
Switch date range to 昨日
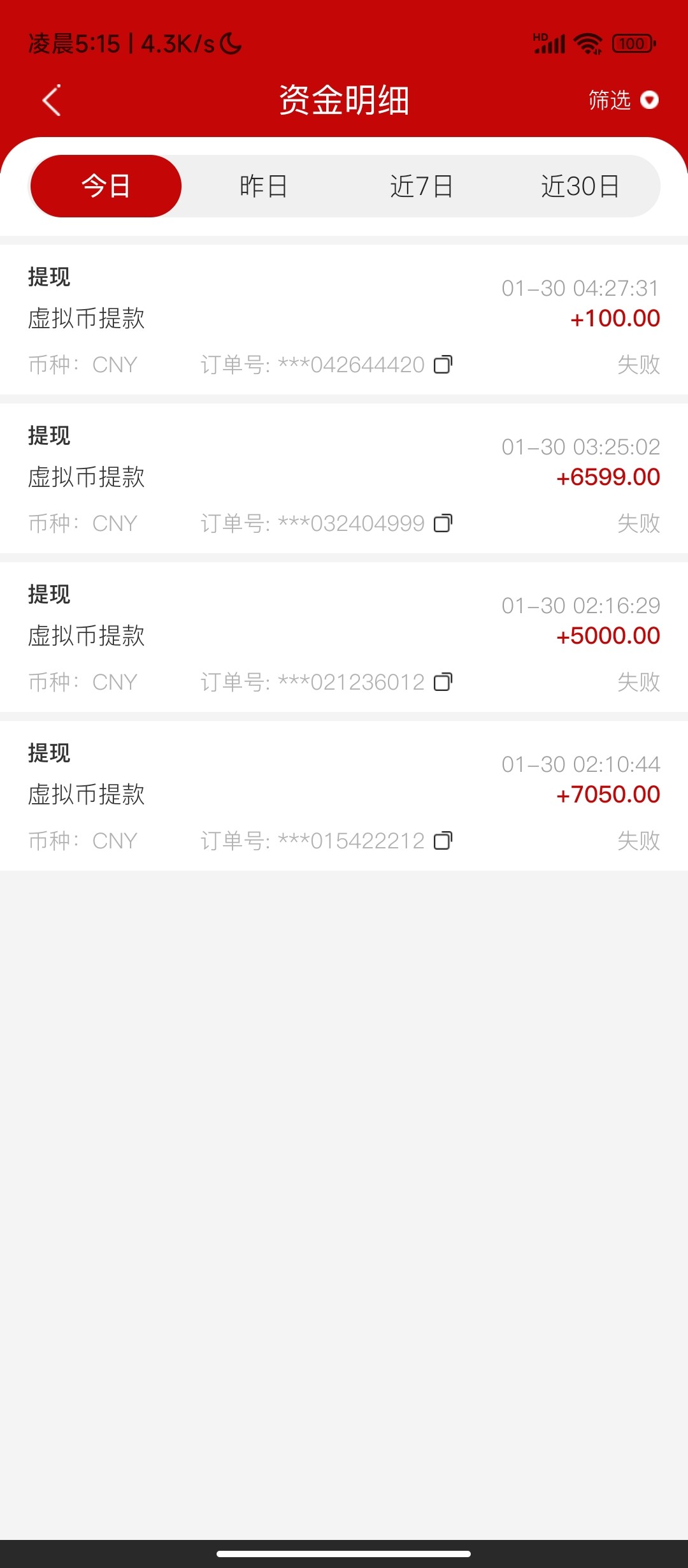pos(264,185)
